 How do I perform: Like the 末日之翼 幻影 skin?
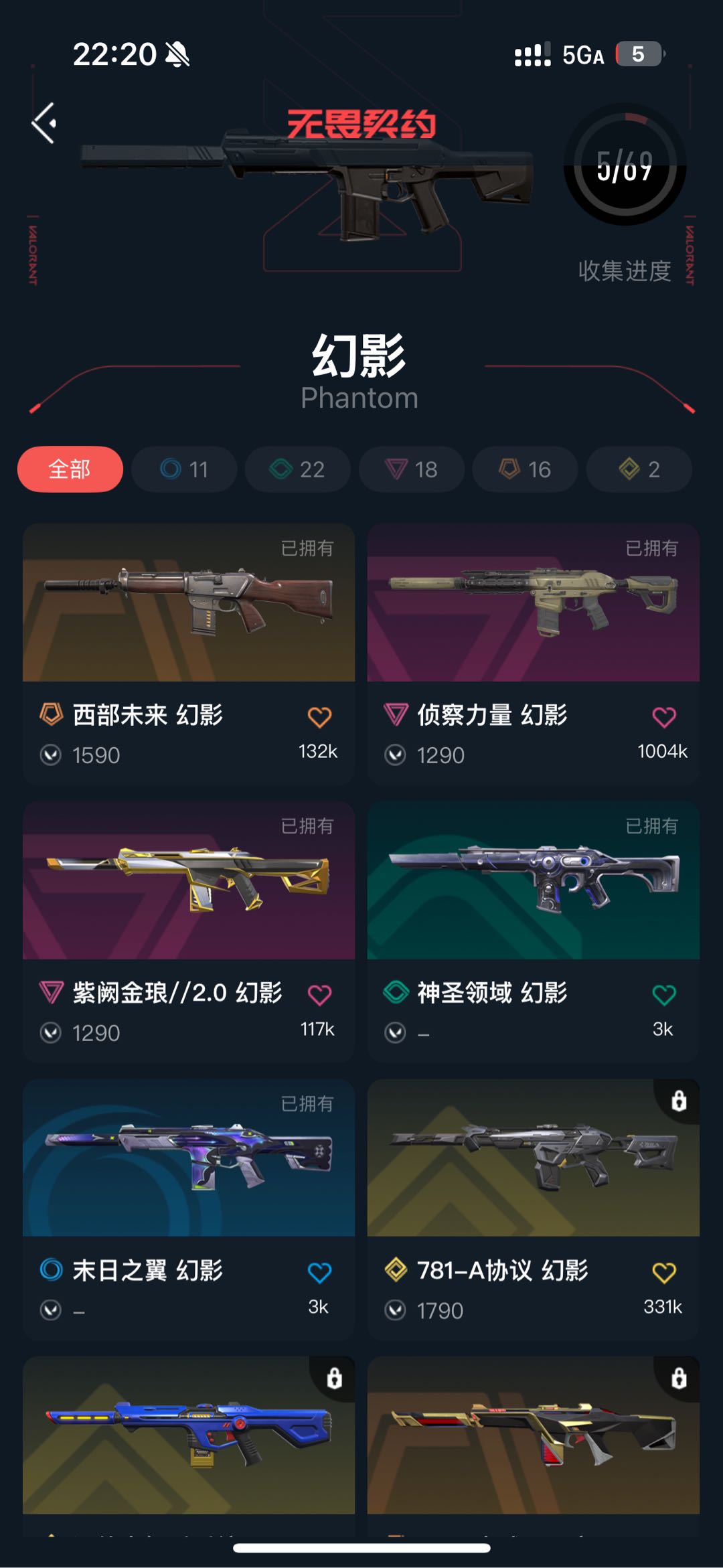pos(319,1272)
